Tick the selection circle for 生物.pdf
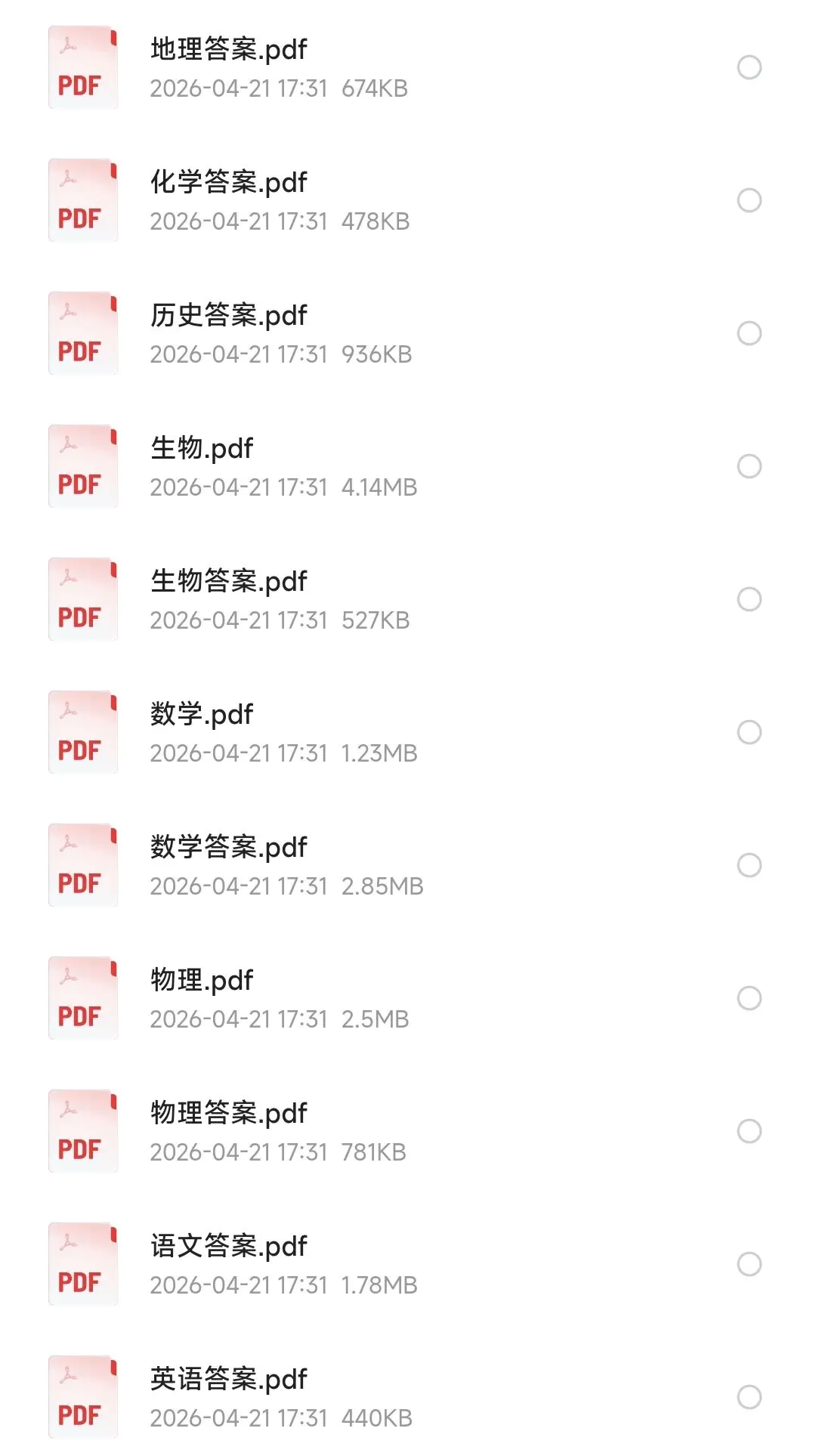Viewport: 816px width, 1456px height. [x=749, y=466]
